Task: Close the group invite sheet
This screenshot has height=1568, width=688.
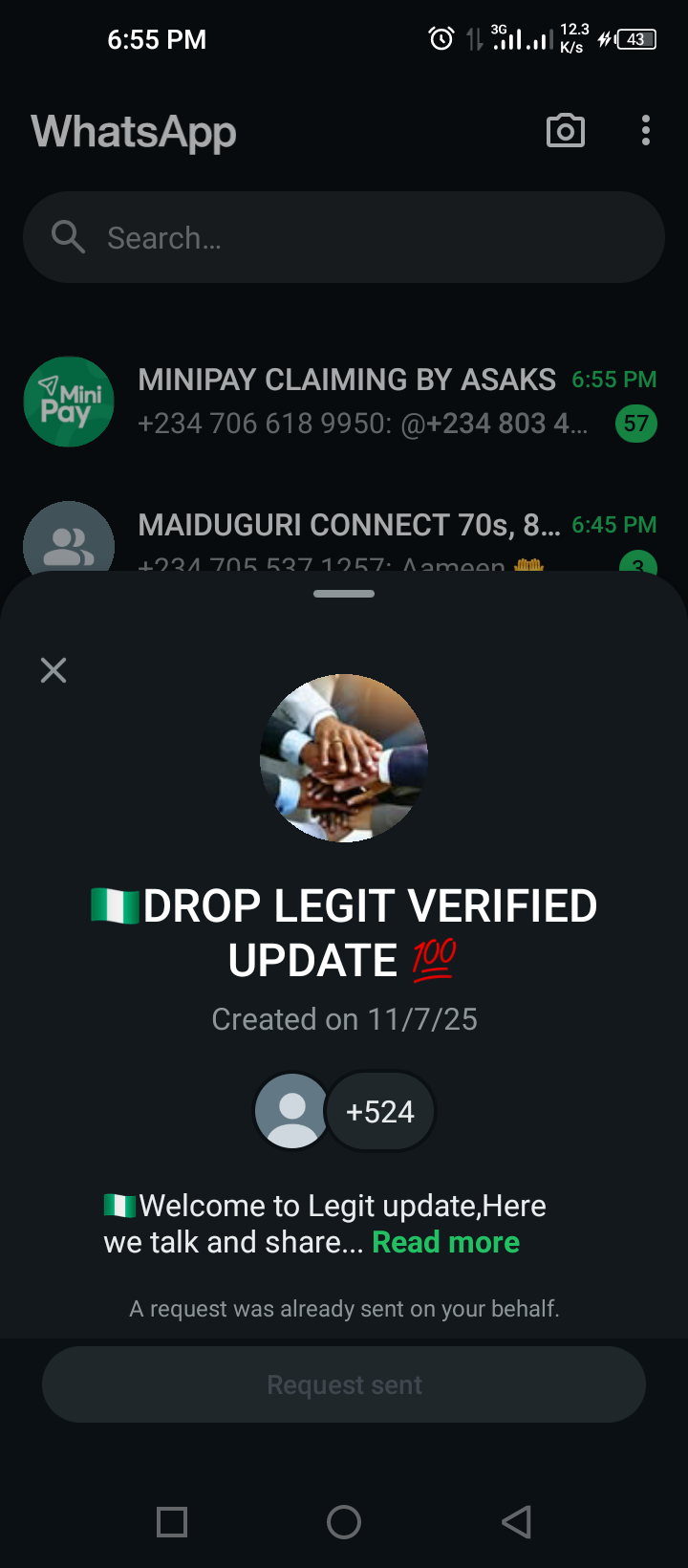Action: (54, 670)
